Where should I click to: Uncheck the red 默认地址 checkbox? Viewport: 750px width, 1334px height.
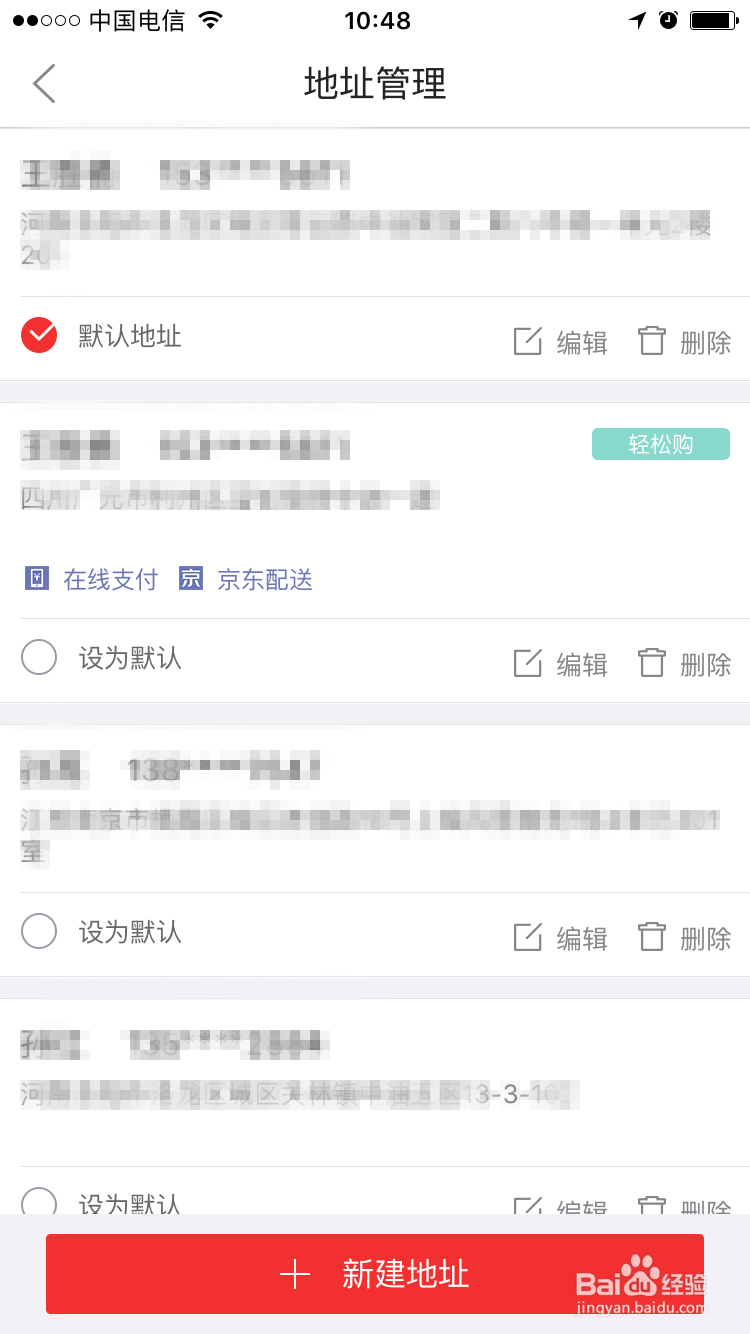[39, 336]
